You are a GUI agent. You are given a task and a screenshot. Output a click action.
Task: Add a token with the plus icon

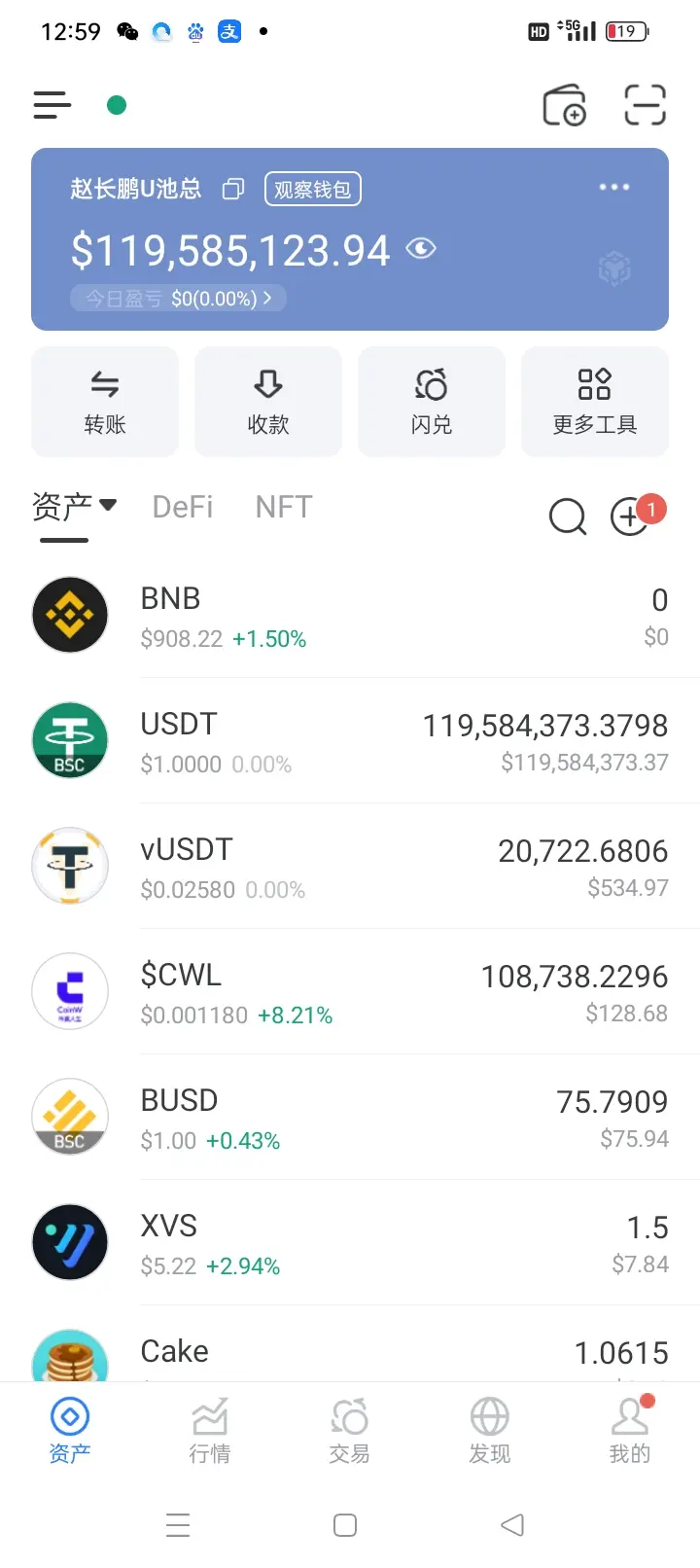coord(630,517)
